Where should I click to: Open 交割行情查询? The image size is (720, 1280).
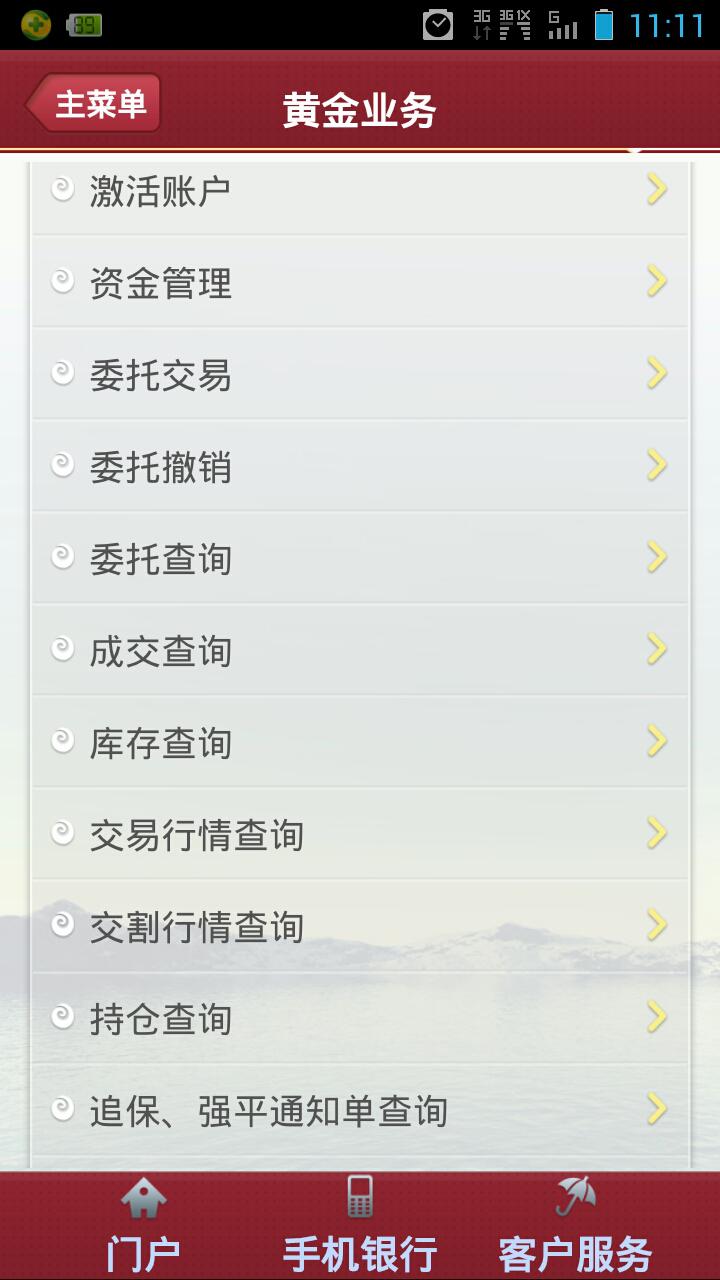point(360,927)
